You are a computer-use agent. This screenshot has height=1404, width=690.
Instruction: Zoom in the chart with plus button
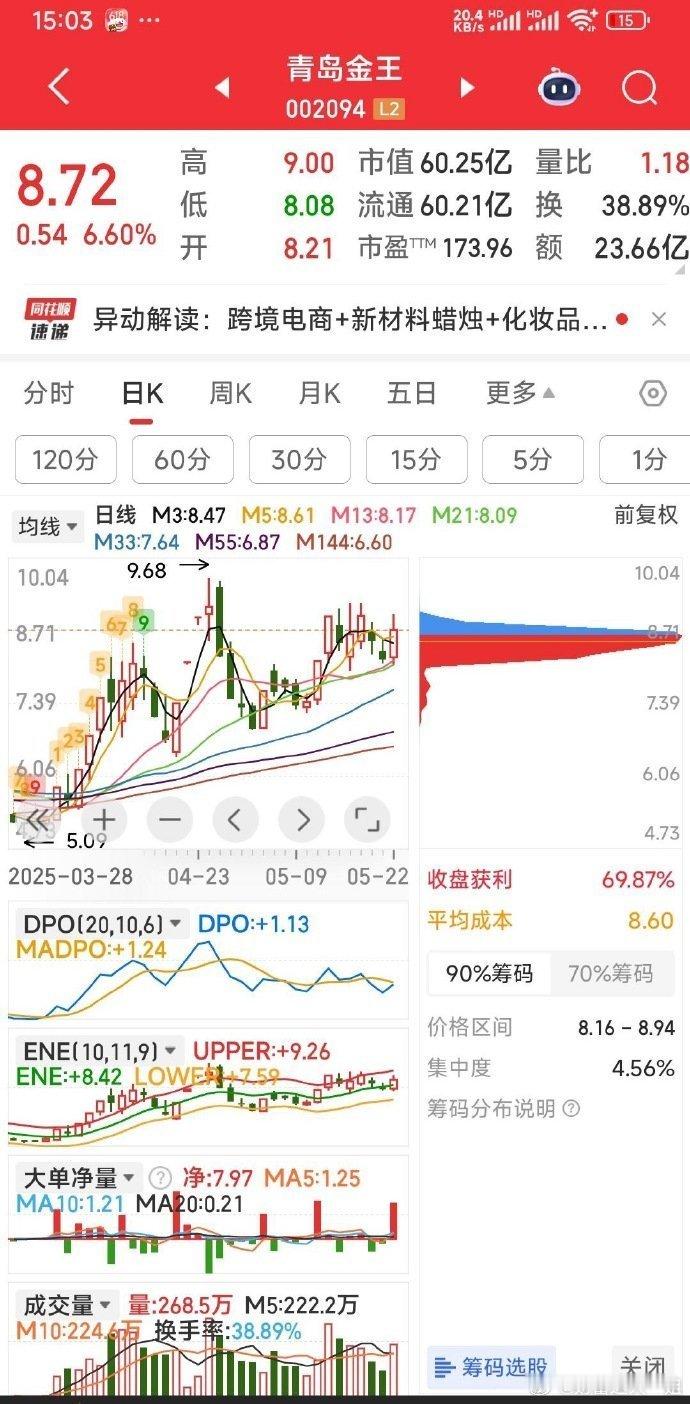[x=105, y=821]
